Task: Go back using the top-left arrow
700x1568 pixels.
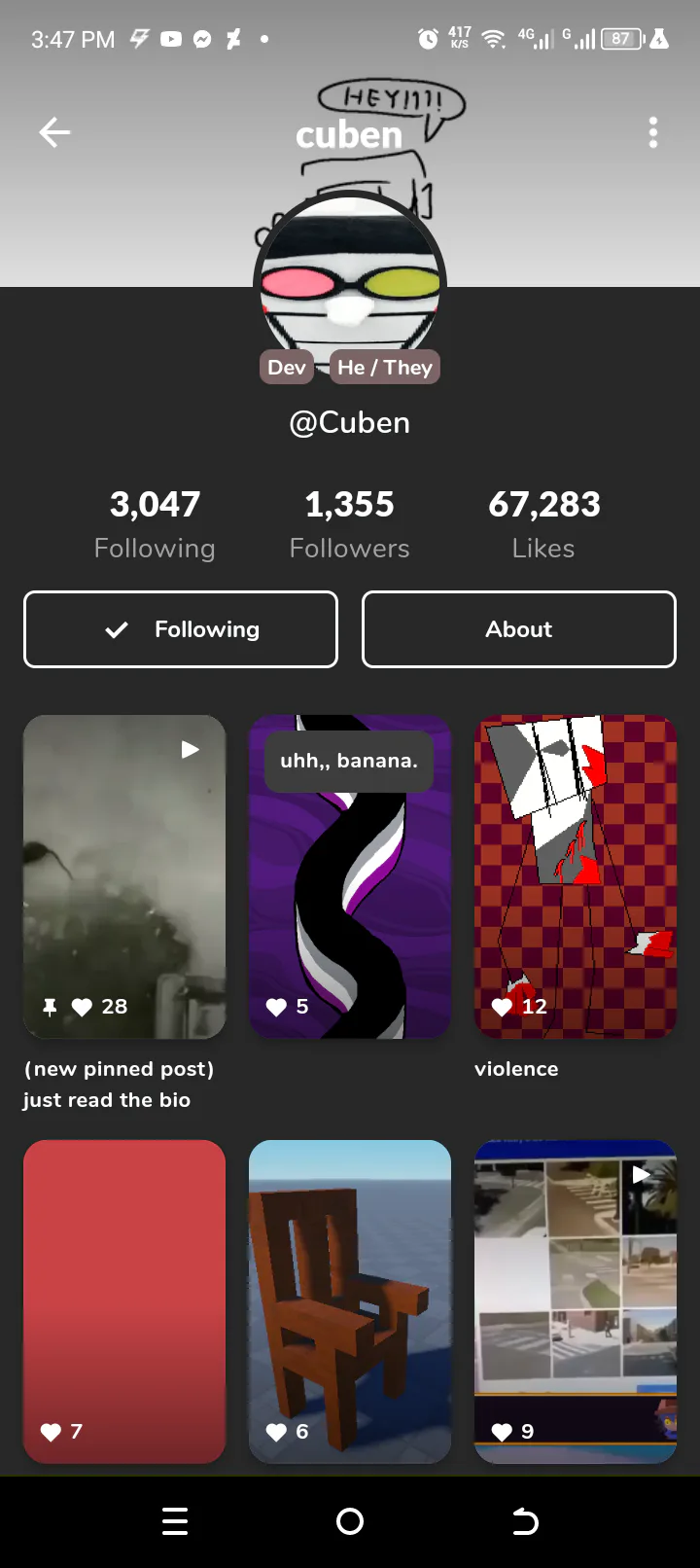Action: [x=54, y=132]
